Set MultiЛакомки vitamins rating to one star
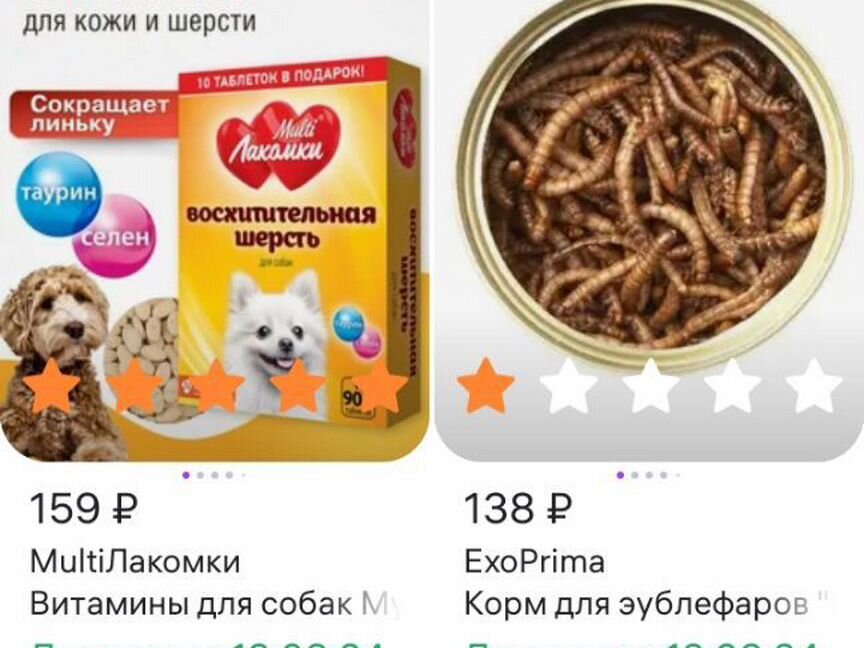Viewport: 864px width, 648px height. (52, 387)
